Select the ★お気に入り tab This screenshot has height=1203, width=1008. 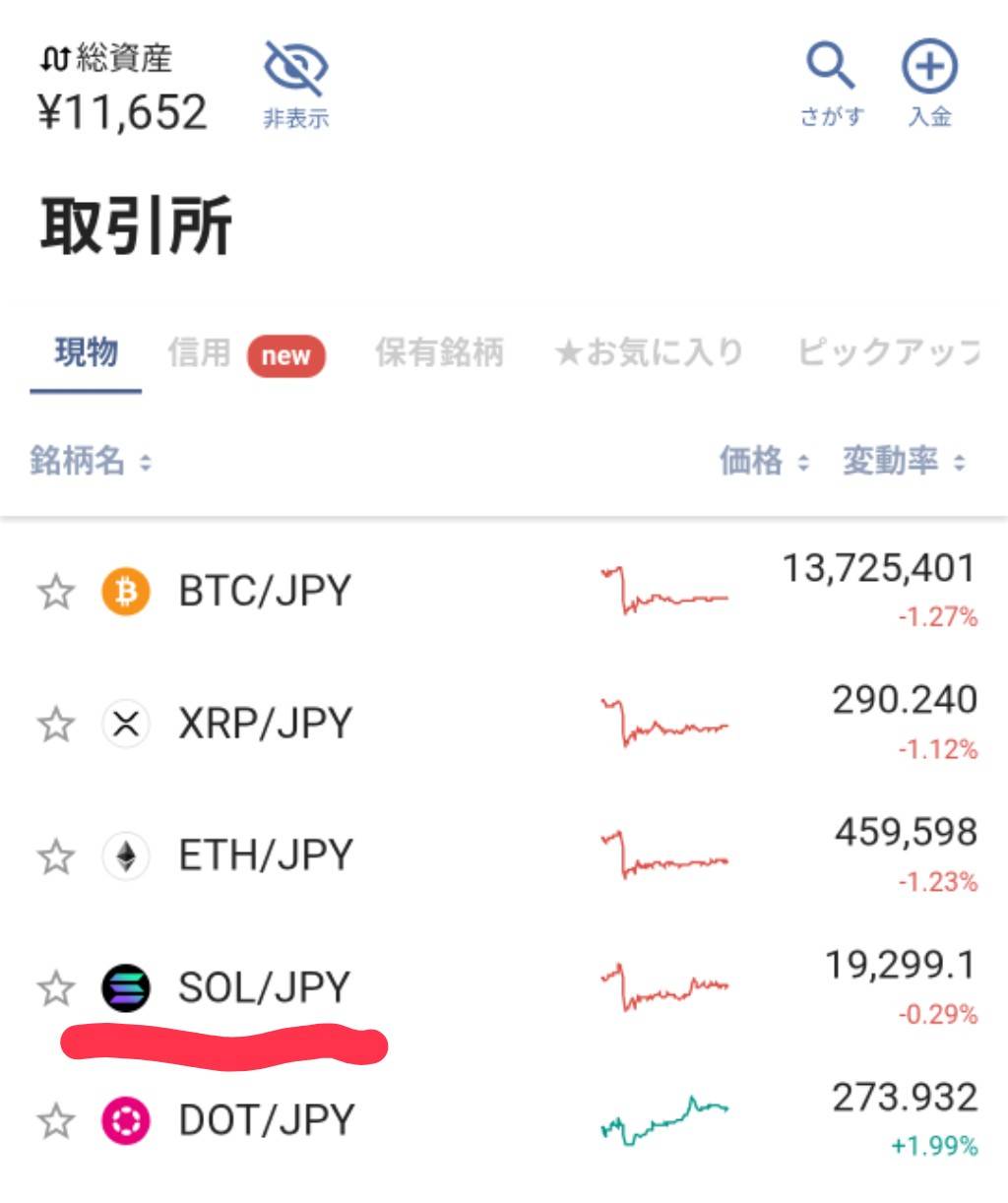click(x=650, y=352)
